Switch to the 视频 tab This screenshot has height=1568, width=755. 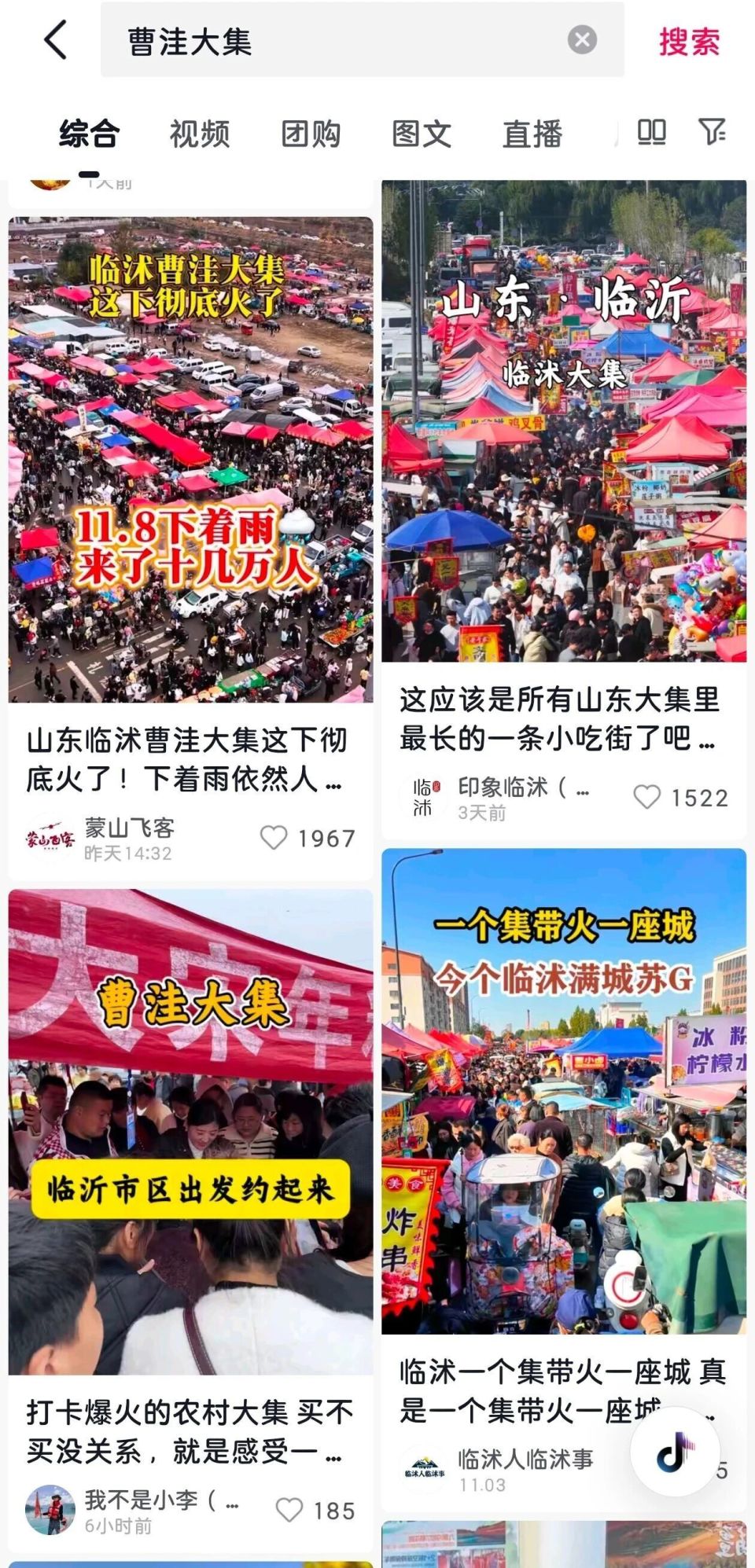click(x=199, y=134)
